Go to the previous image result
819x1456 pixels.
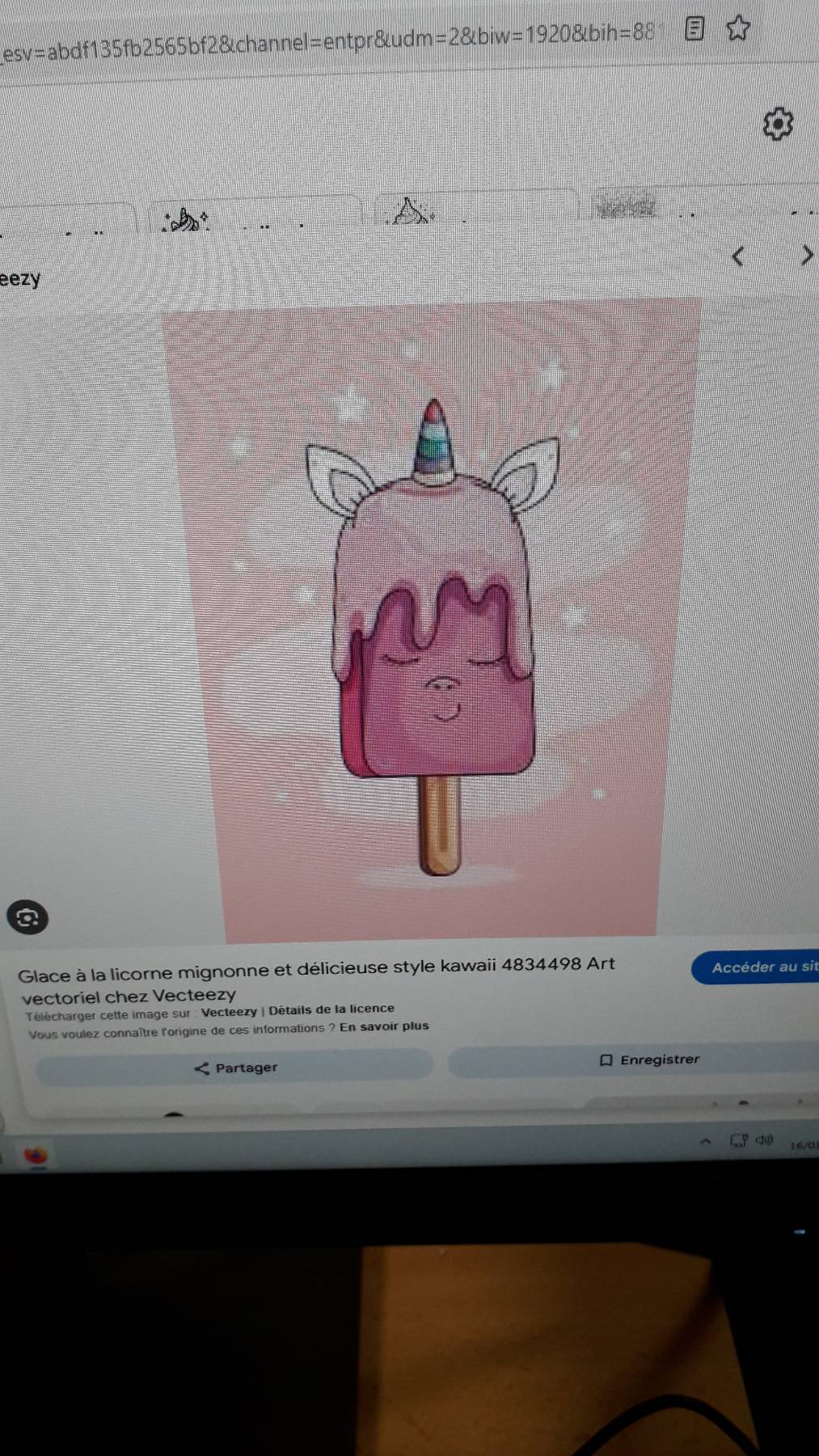(x=737, y=257)
